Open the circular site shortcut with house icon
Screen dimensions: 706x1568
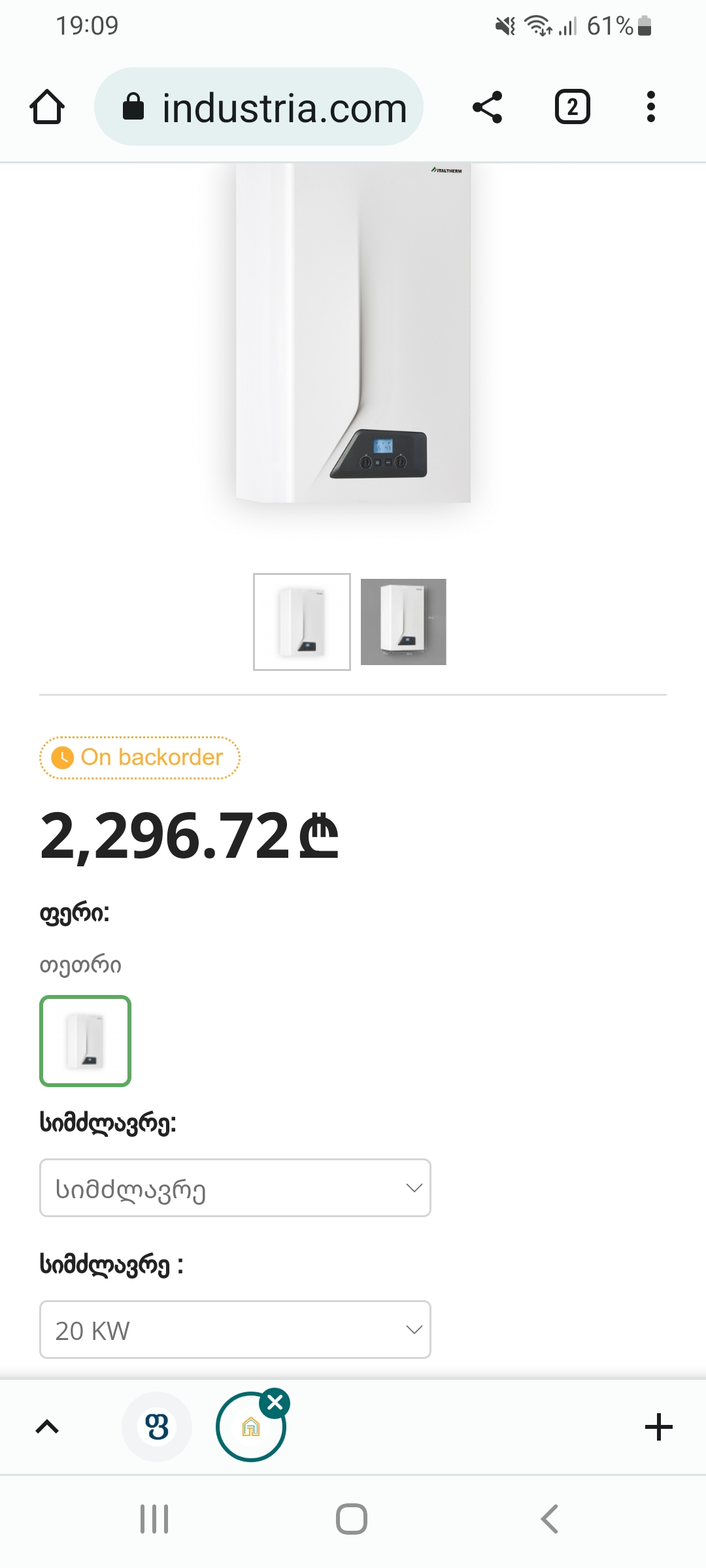252,1428
